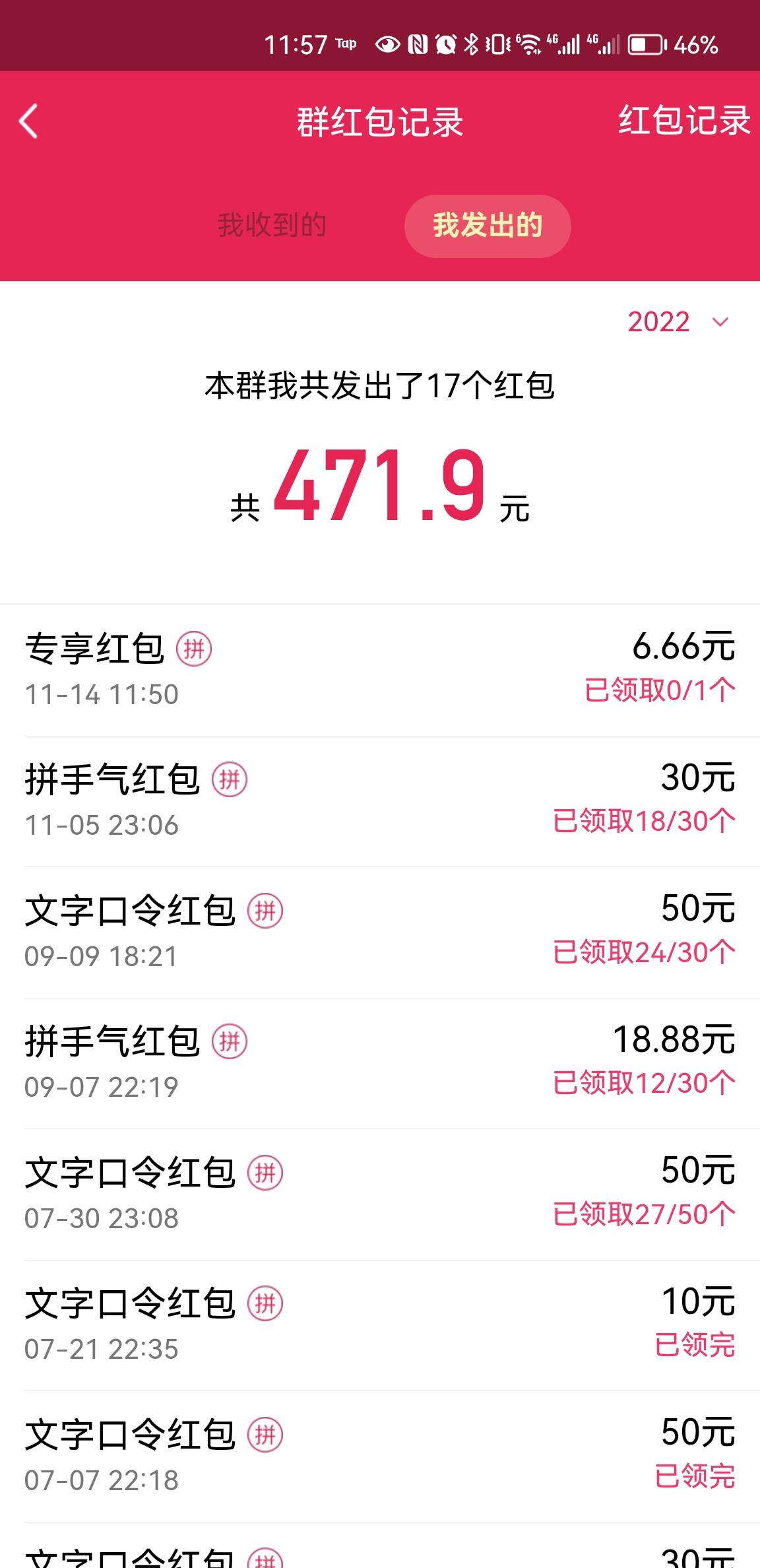This screenshot has height=1568, width=760.
Task: Open the 文字口令红包 from 07-07 22:18
Action: point(380,1456)
